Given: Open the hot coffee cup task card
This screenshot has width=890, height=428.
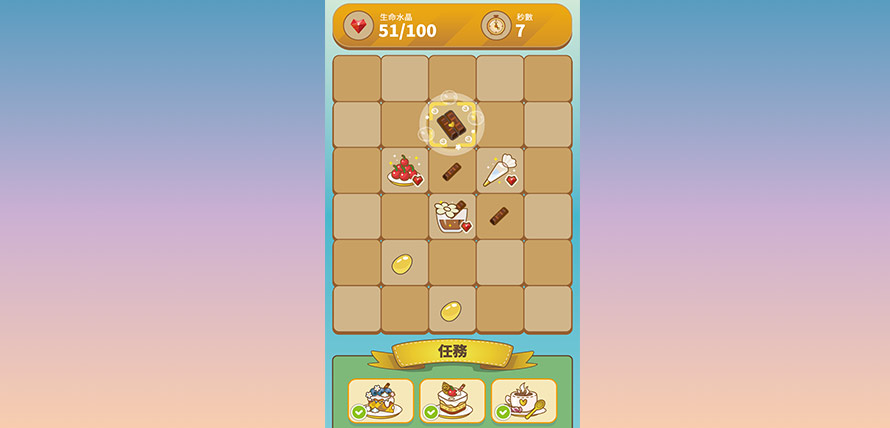Looking at the screenshot, I should click(524, 400).
